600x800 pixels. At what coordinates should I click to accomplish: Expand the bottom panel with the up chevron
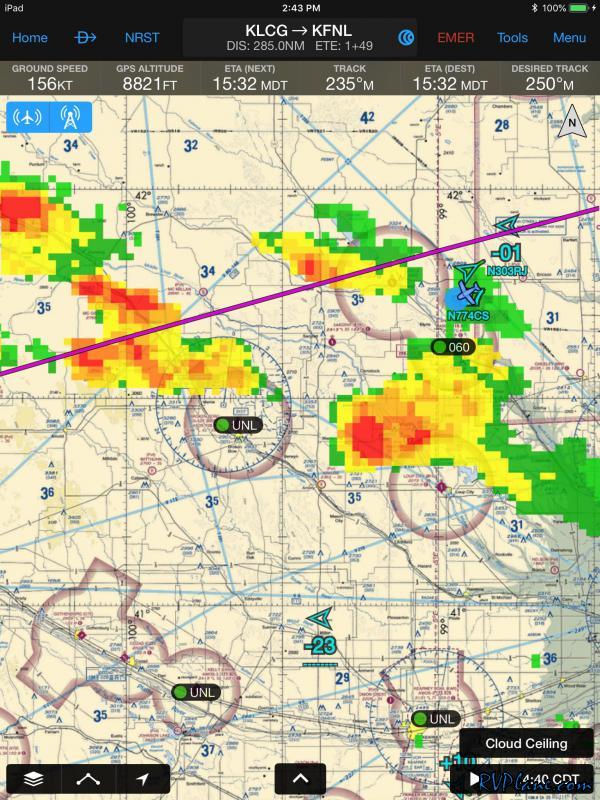pyautogui.click(x=299, y=778)
